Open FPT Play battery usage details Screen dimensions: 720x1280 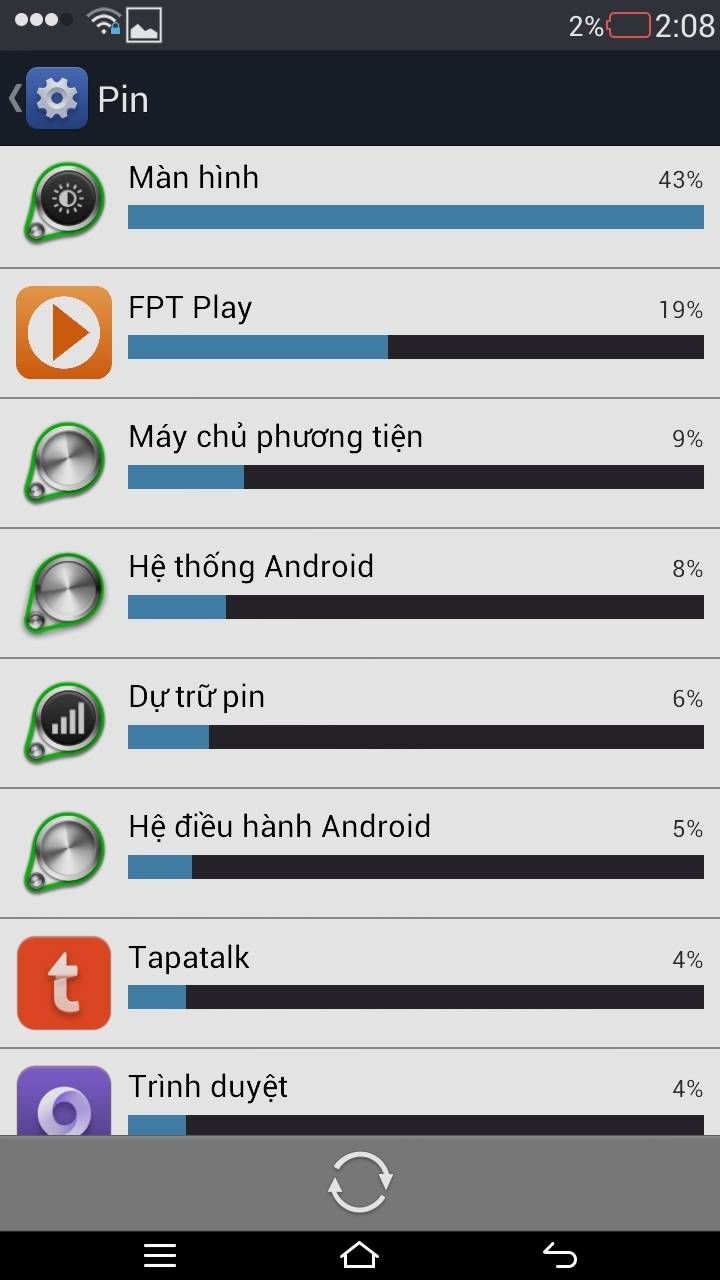[x=360, y=333]
